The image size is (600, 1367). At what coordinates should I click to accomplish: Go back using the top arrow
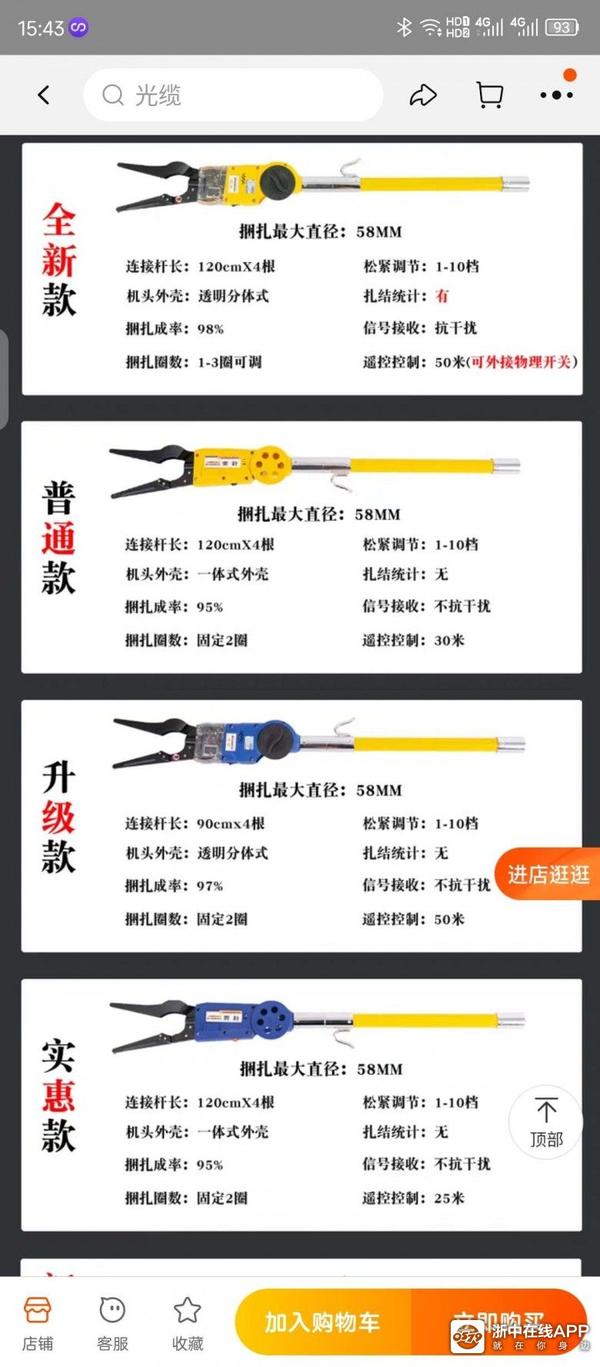(43, 95)
